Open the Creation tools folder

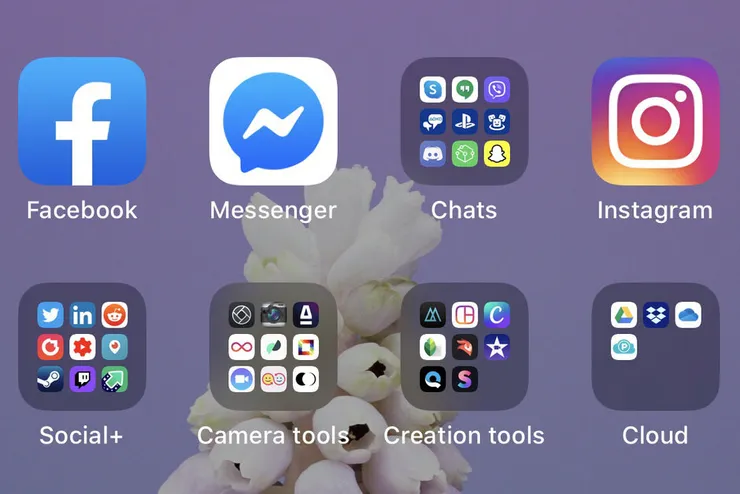[x=464, y=347]
